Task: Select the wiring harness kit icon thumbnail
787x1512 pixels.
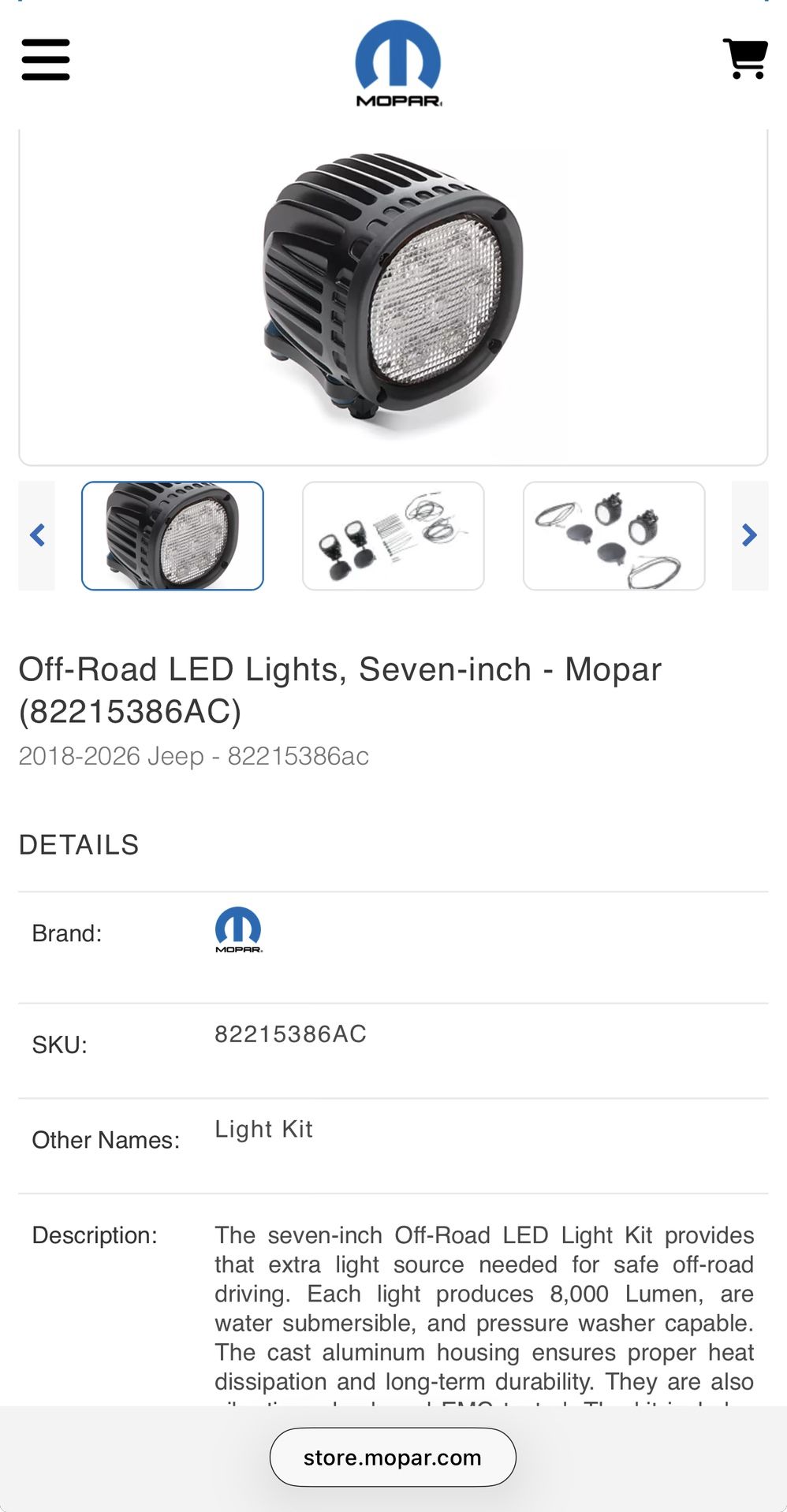Action: click(393, 535)
